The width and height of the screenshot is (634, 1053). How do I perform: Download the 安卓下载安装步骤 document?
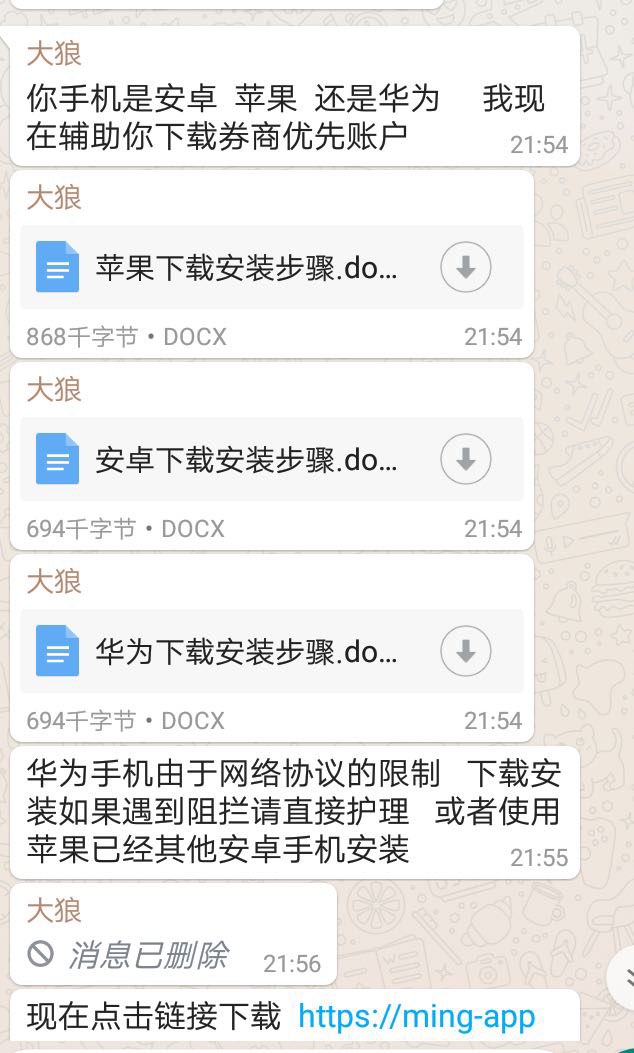point(465,459)
